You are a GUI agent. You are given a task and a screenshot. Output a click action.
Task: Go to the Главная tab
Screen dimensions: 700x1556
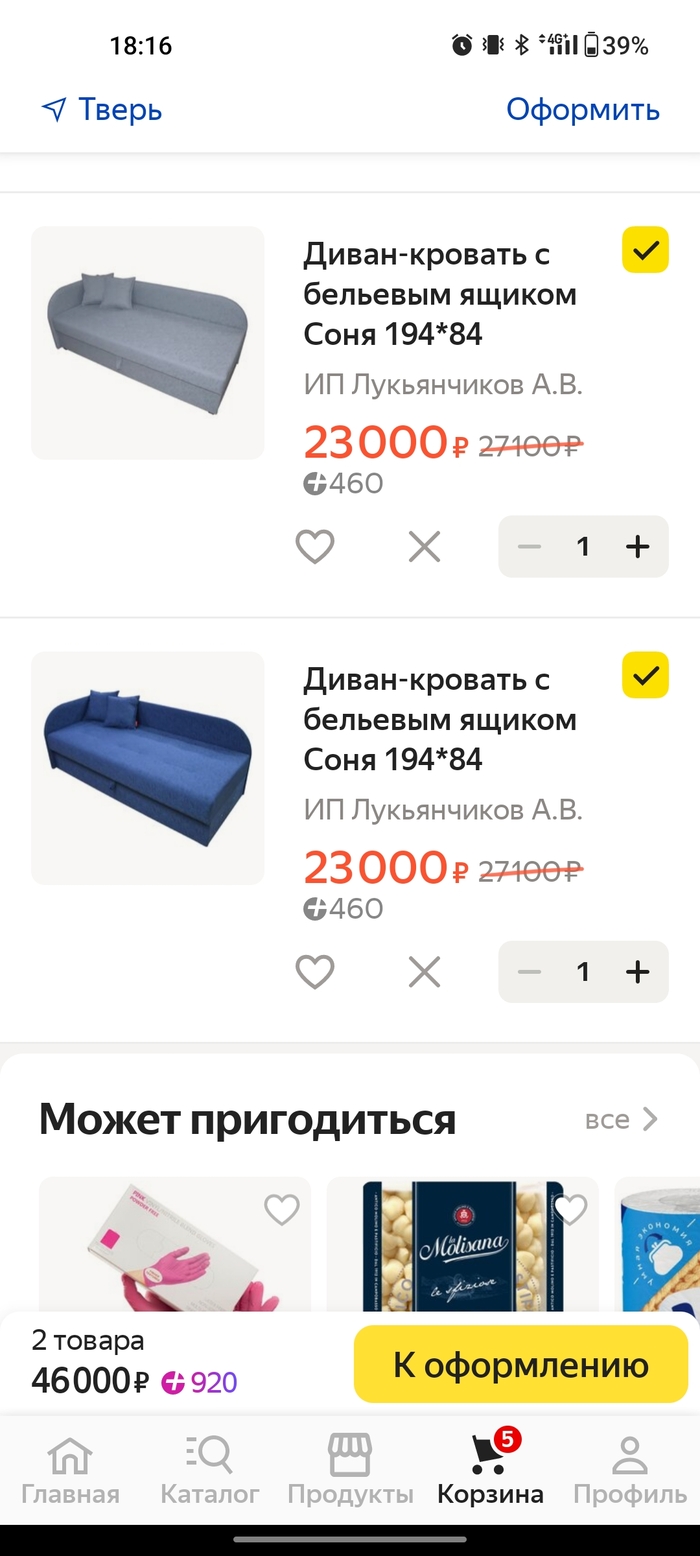pyautogui.click(x=70, y=1471)
